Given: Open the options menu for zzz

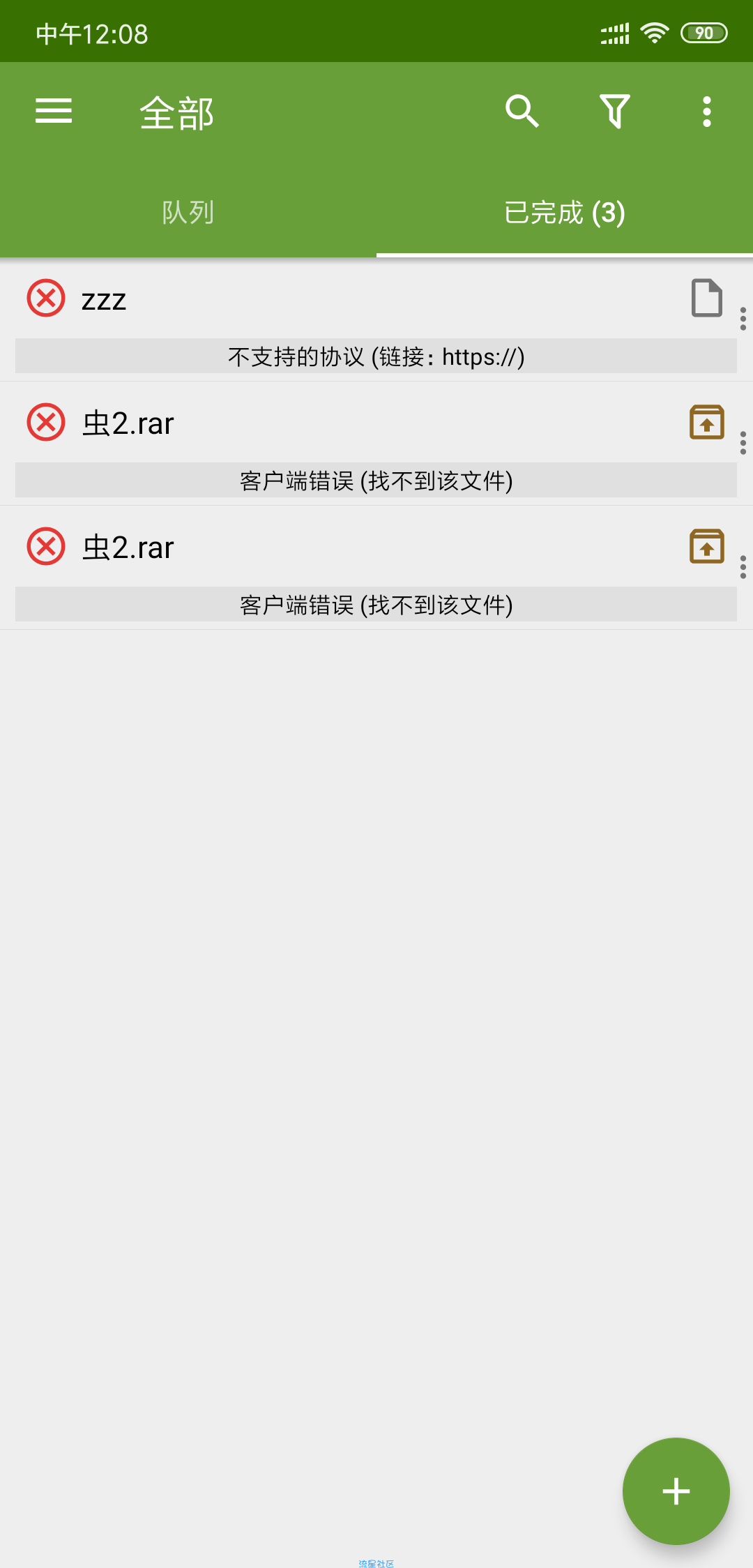Looking at the screenshot, I should point(743,319).
